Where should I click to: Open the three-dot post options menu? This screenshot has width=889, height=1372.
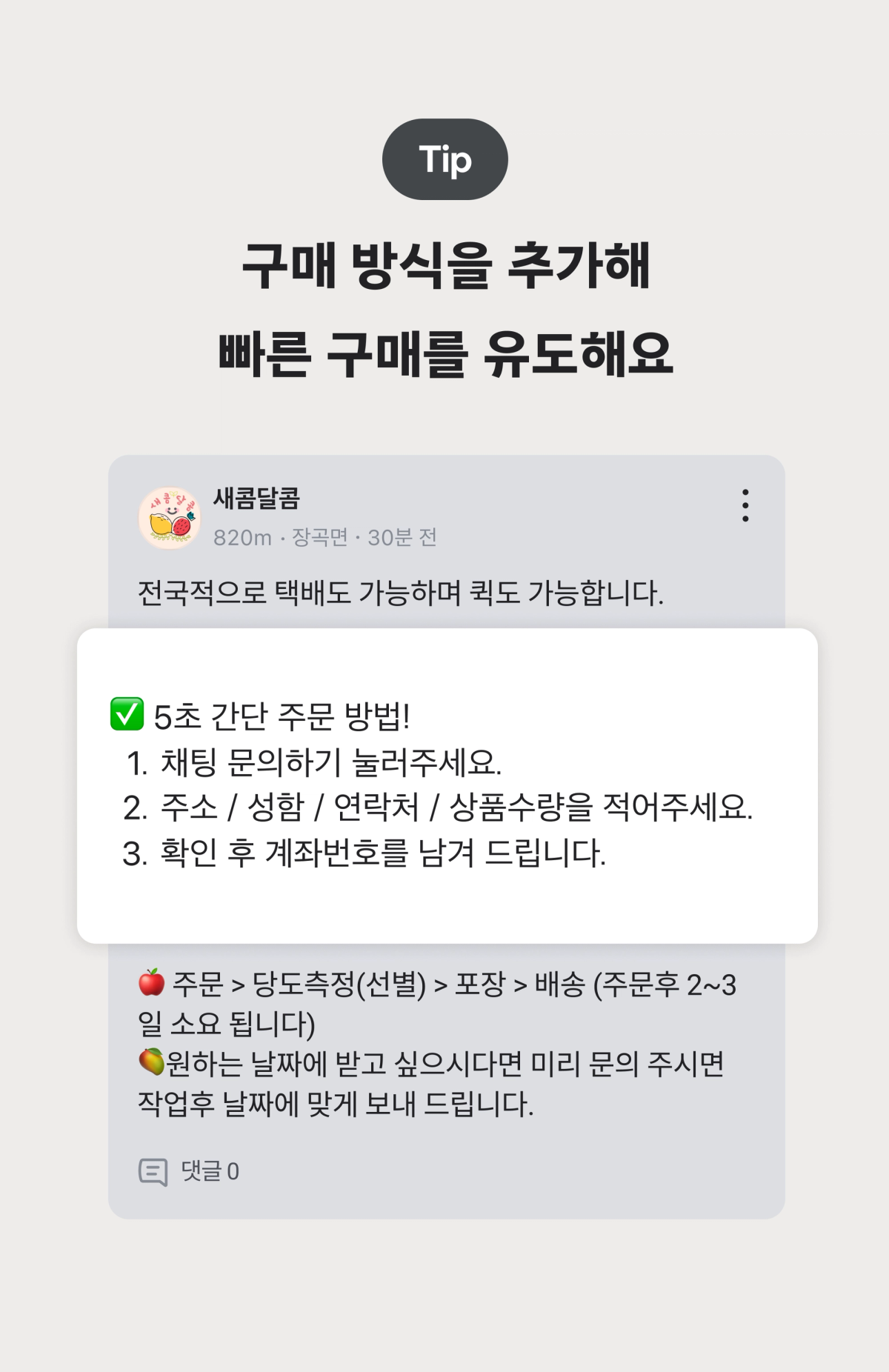pos(745,507)
